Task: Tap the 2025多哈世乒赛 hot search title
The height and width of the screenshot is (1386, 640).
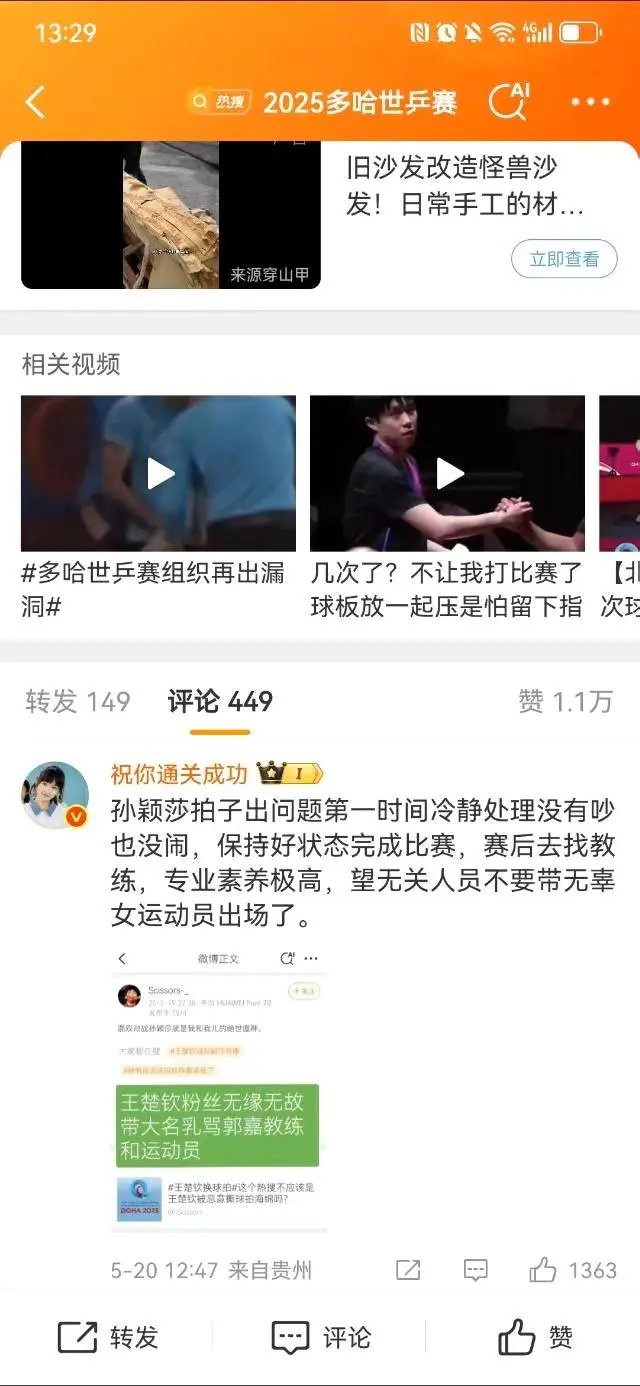Action: [x=359, y=102]
